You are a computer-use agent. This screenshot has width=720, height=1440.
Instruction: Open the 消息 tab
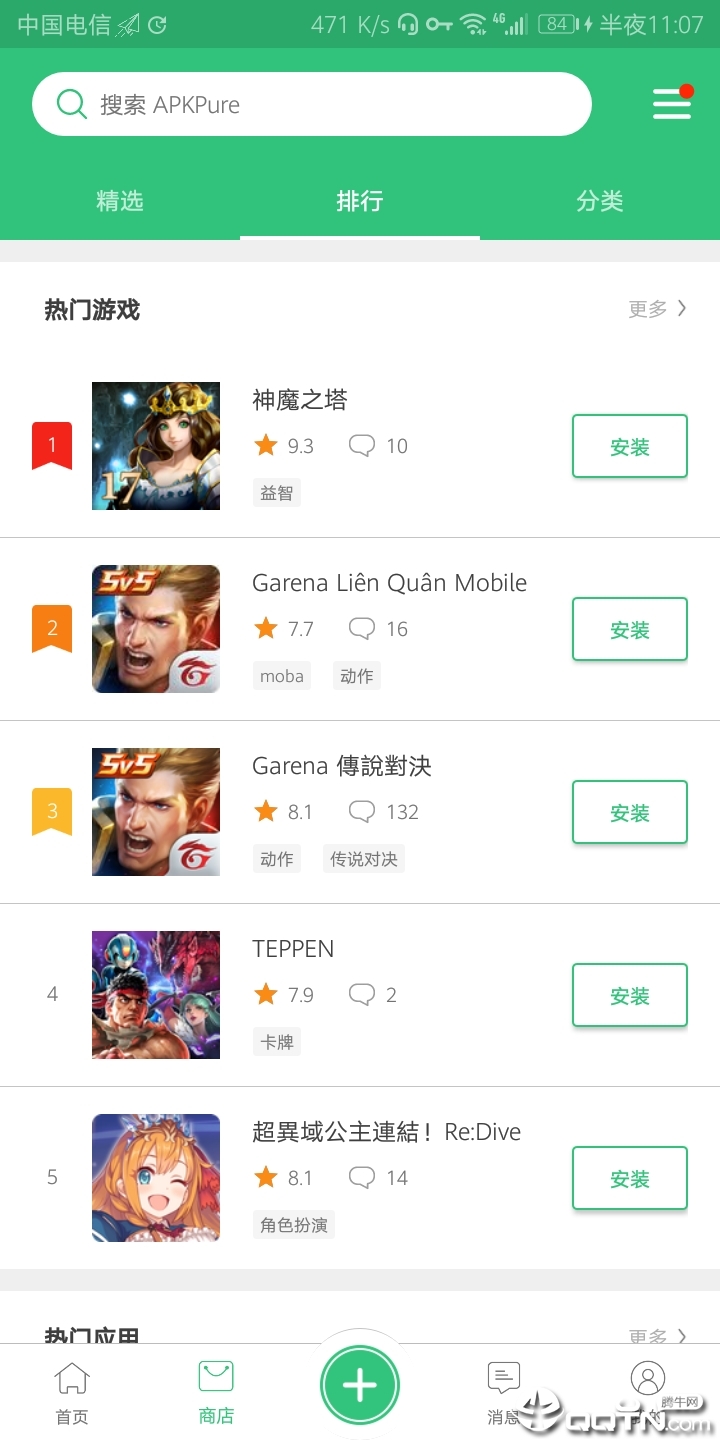(503, 1392)
